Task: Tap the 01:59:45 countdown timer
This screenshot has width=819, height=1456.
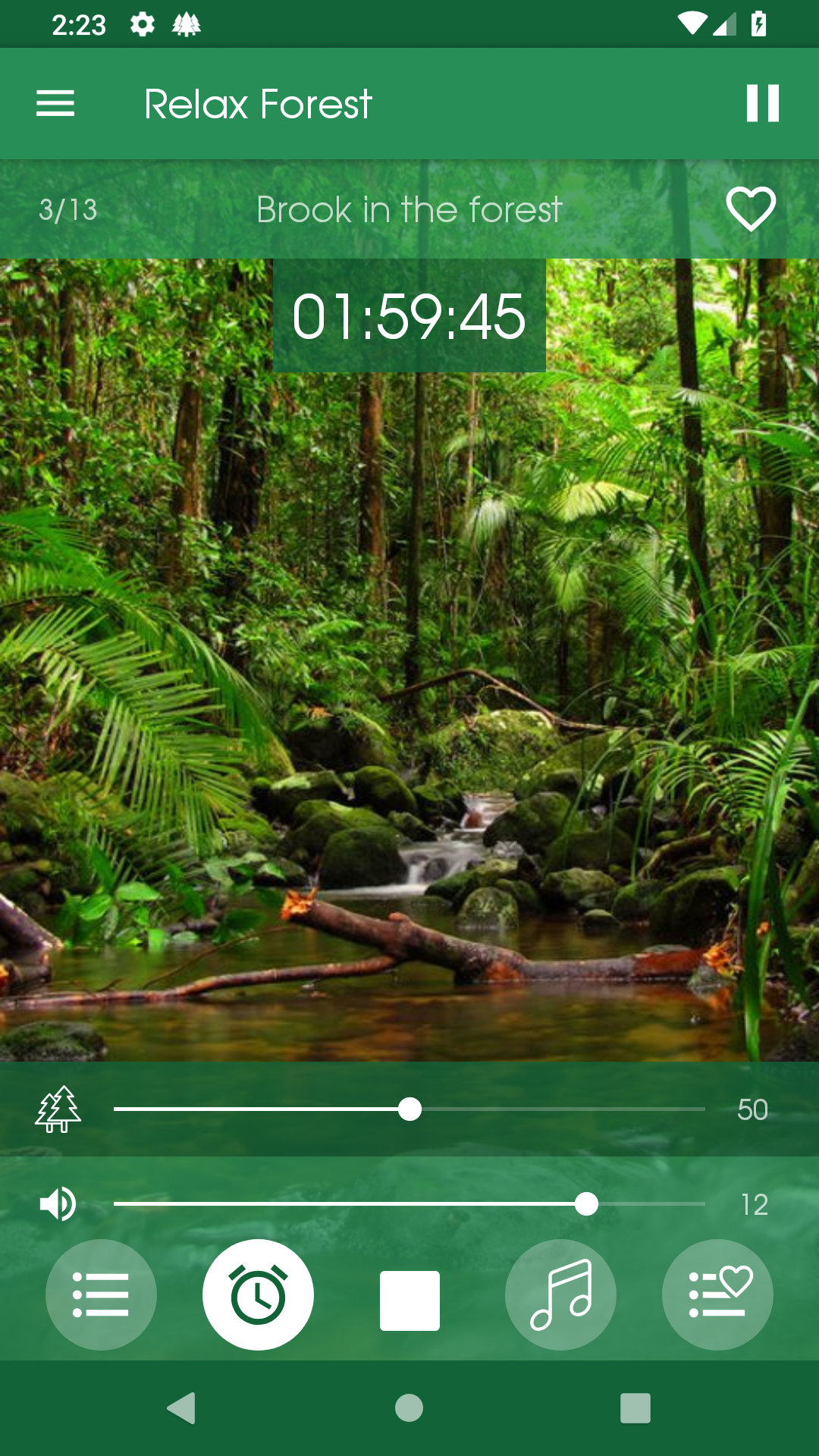Action: tap(409, 317)
